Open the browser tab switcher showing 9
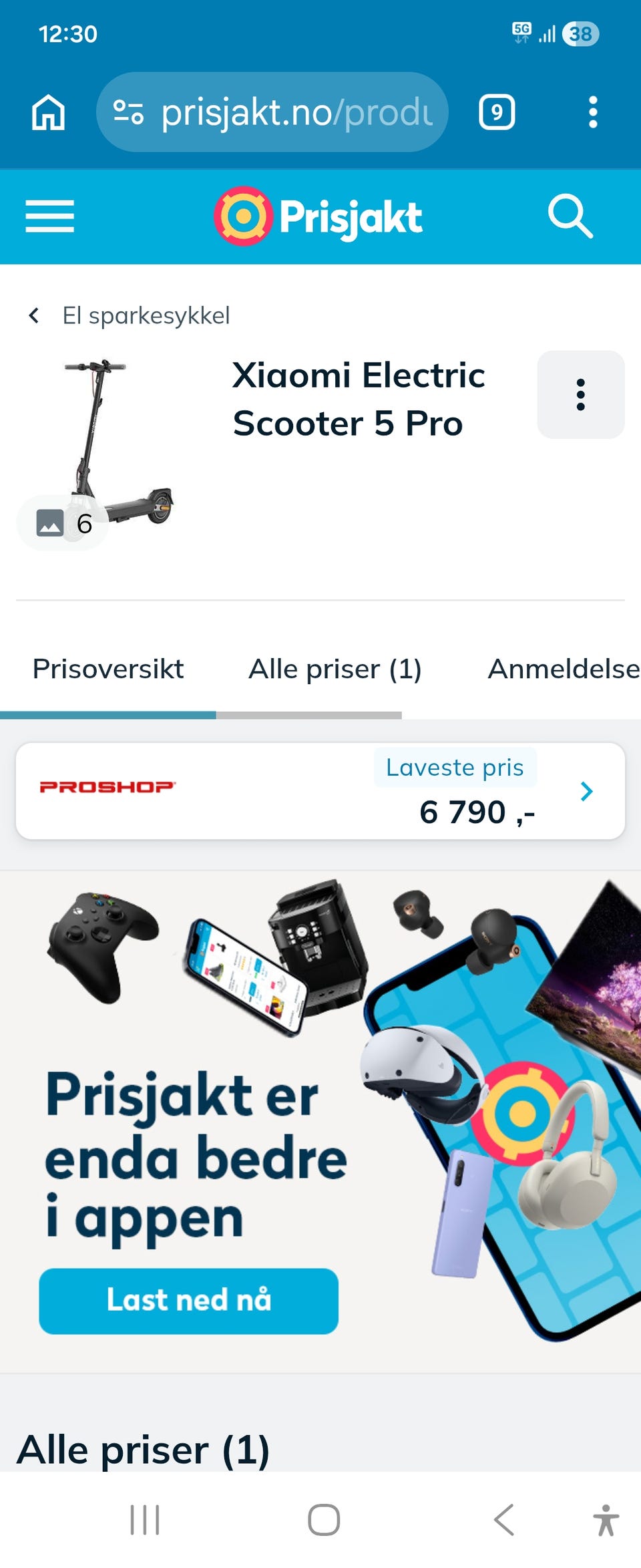Viewport: 641px width, 1568px height. [497, 111]
